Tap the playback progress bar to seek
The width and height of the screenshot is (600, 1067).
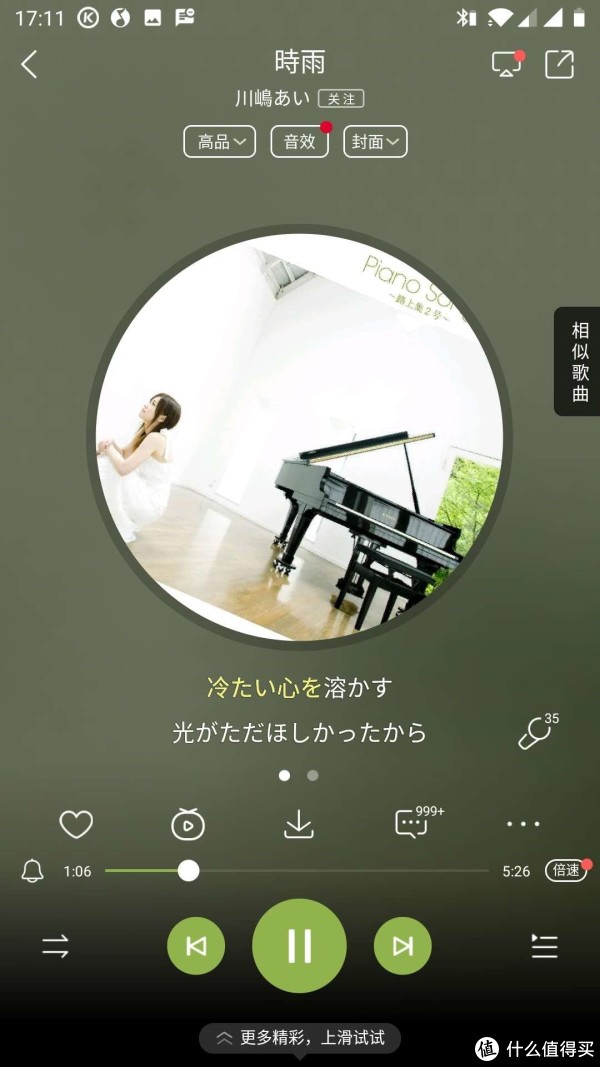297,870
